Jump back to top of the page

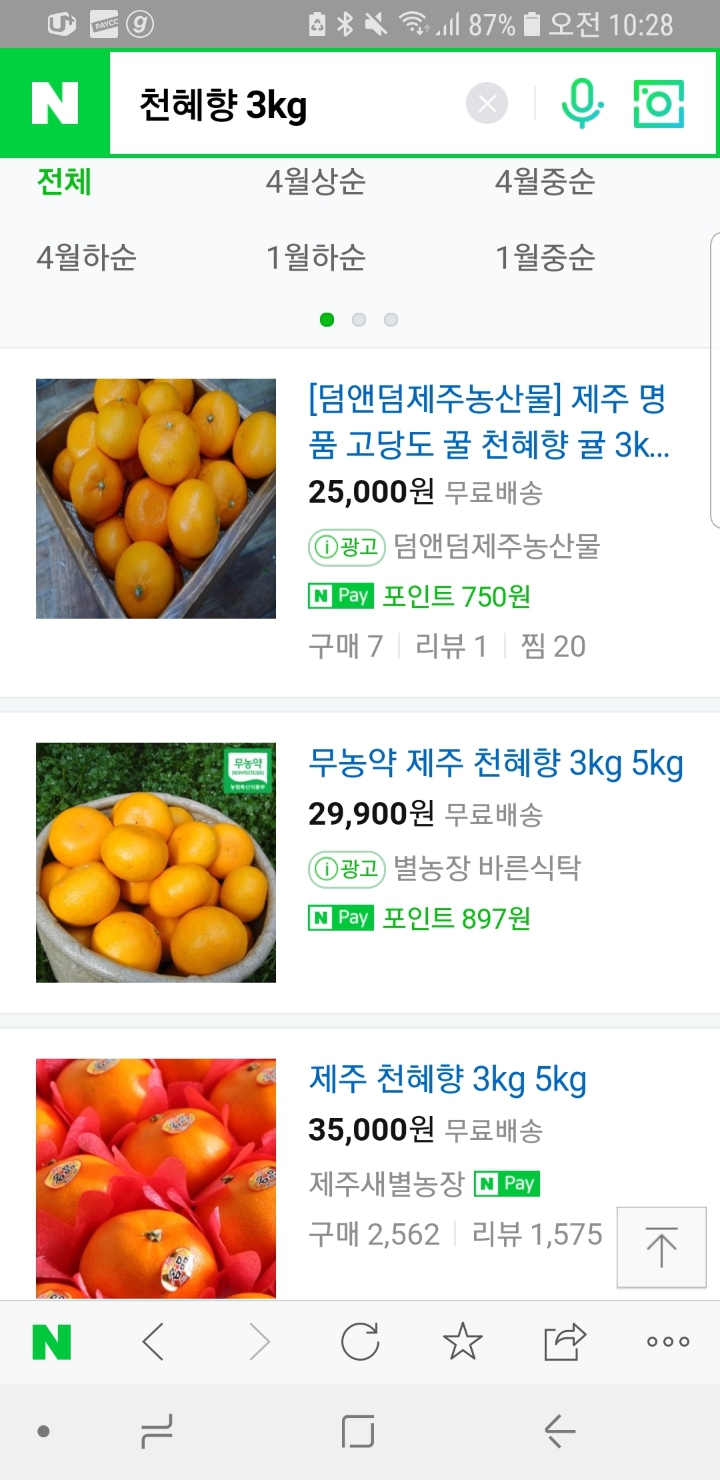(x=661, y=1247)
